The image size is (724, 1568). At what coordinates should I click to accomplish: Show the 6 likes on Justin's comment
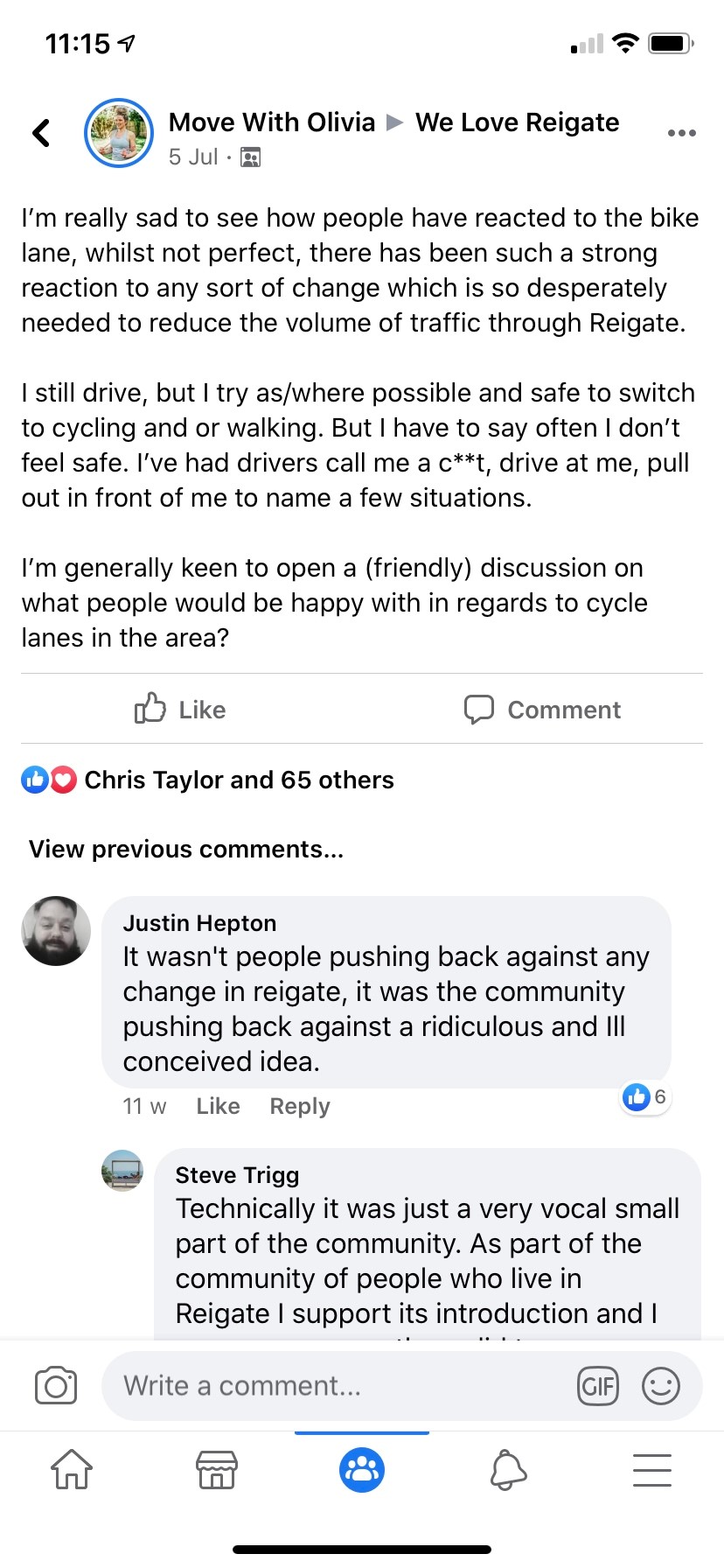coord(645,1096)
